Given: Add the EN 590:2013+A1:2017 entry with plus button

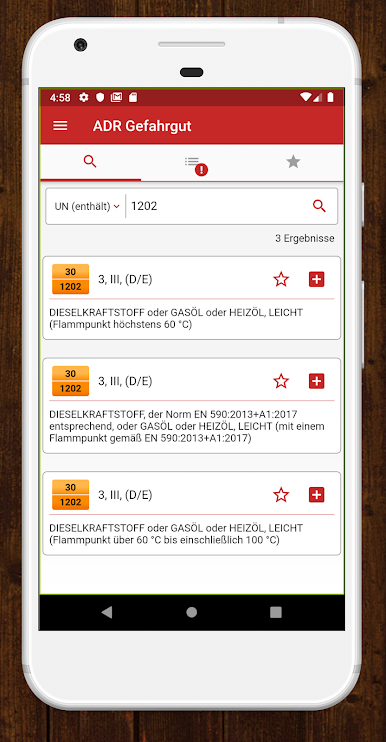Looking at the screenshot, I should click(316, 381).
